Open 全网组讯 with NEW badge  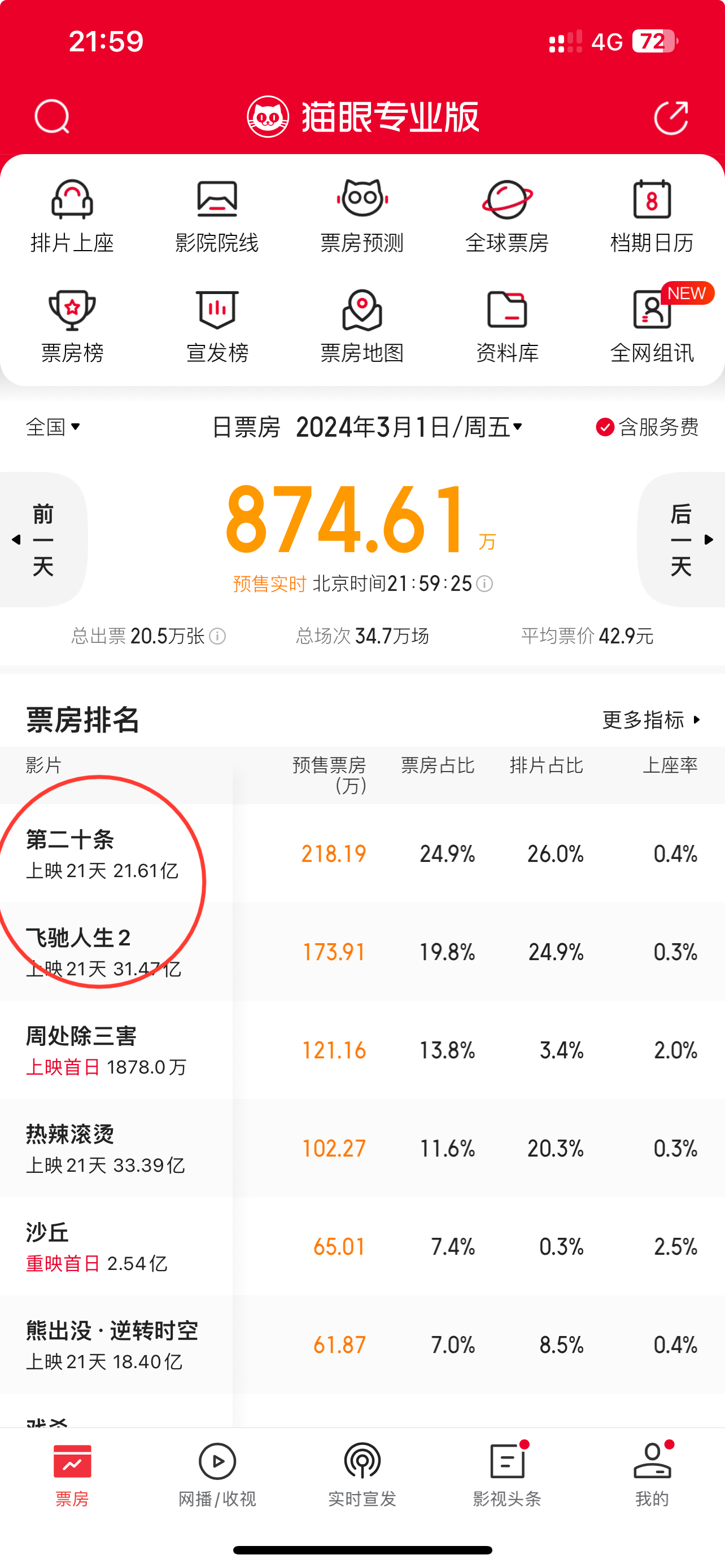pos(652,327)
